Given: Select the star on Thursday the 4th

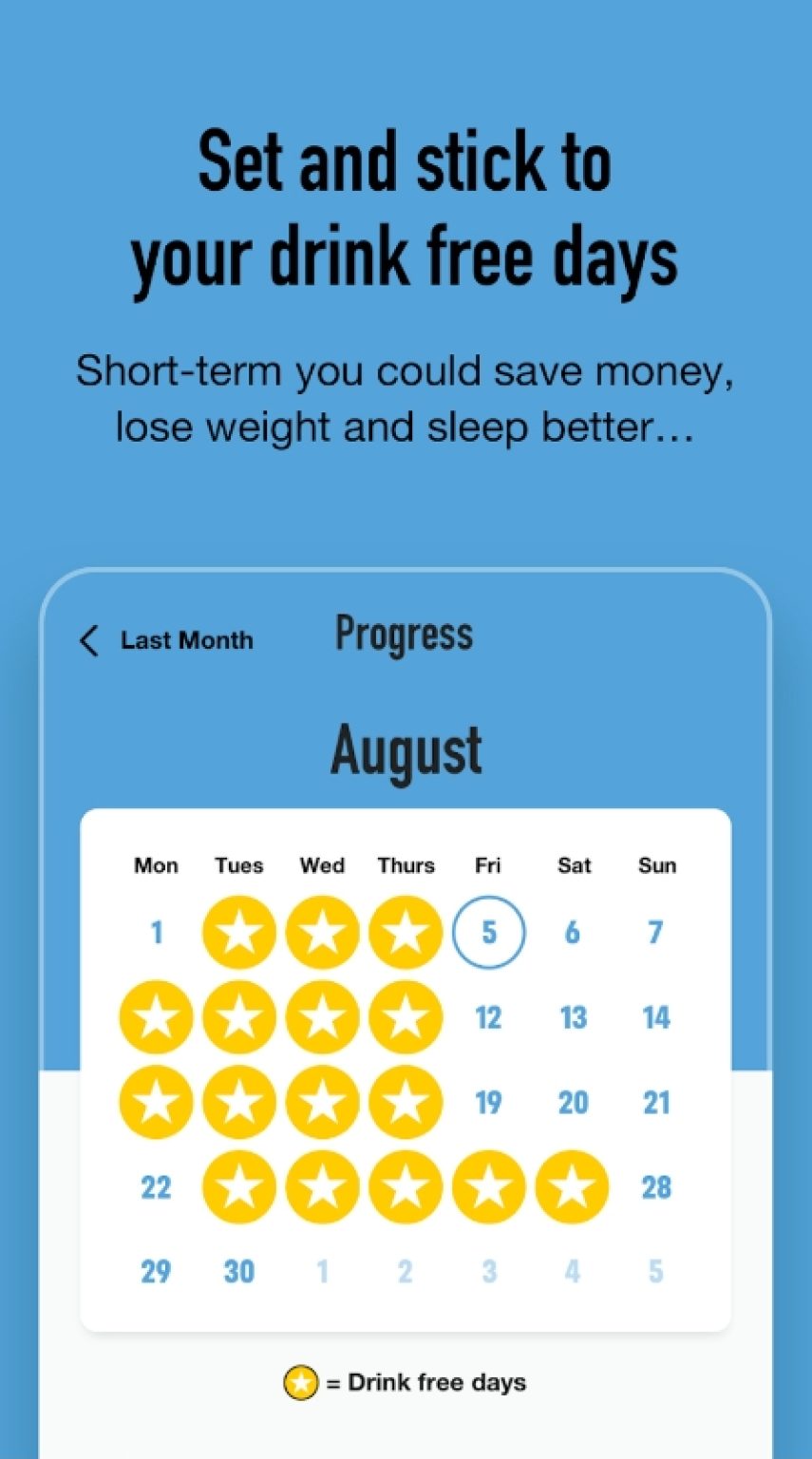Looking at the screenshot, I should 406,933.
